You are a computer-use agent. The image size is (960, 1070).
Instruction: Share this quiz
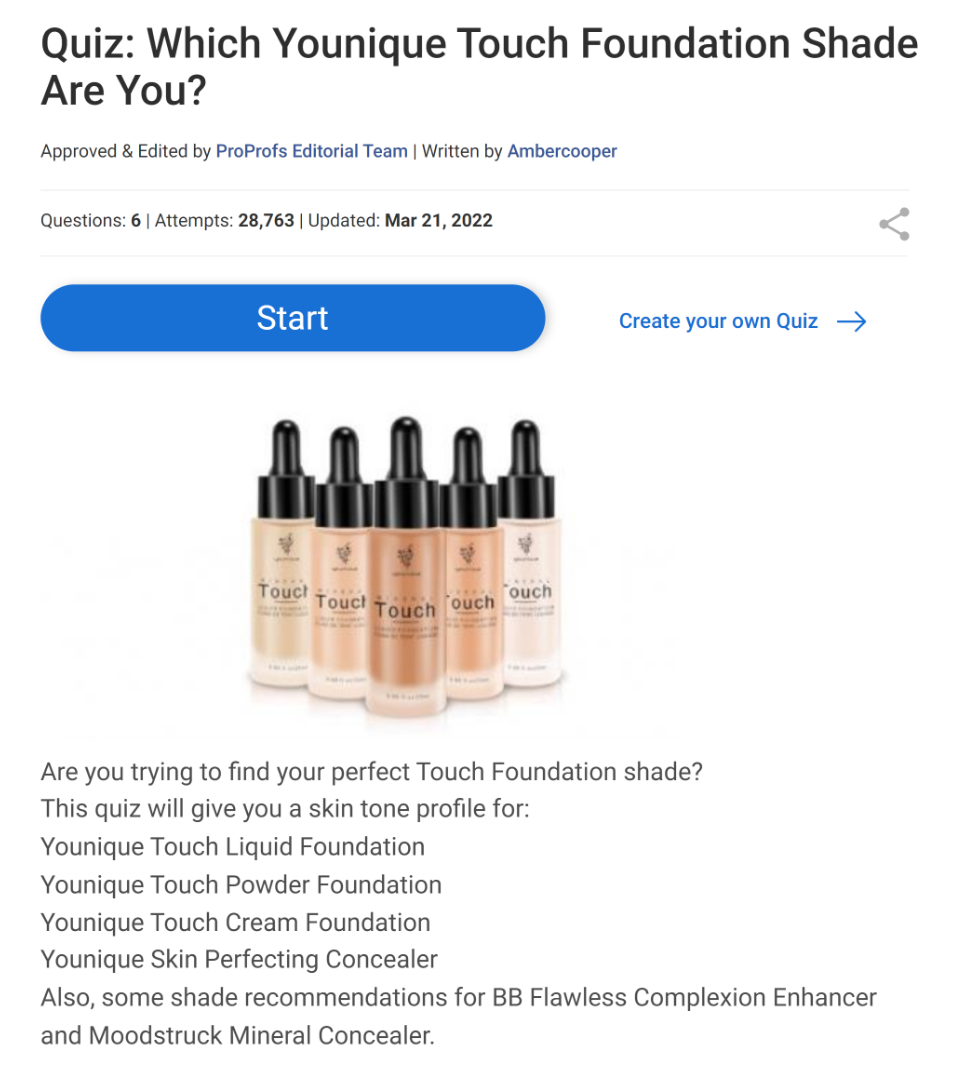893,224
